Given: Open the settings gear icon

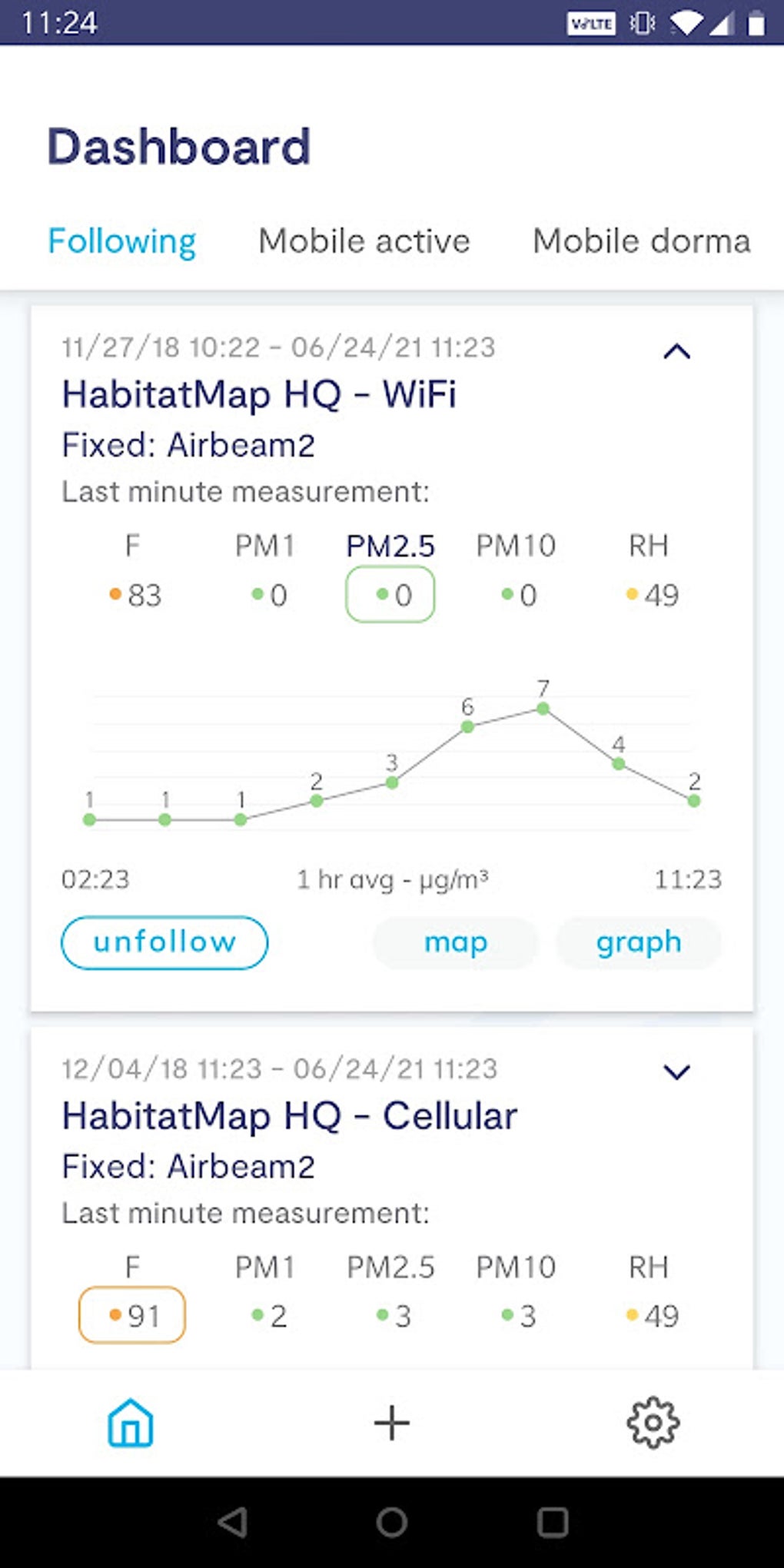Looking at the screenshot, I should click(x=653, y=1423).
